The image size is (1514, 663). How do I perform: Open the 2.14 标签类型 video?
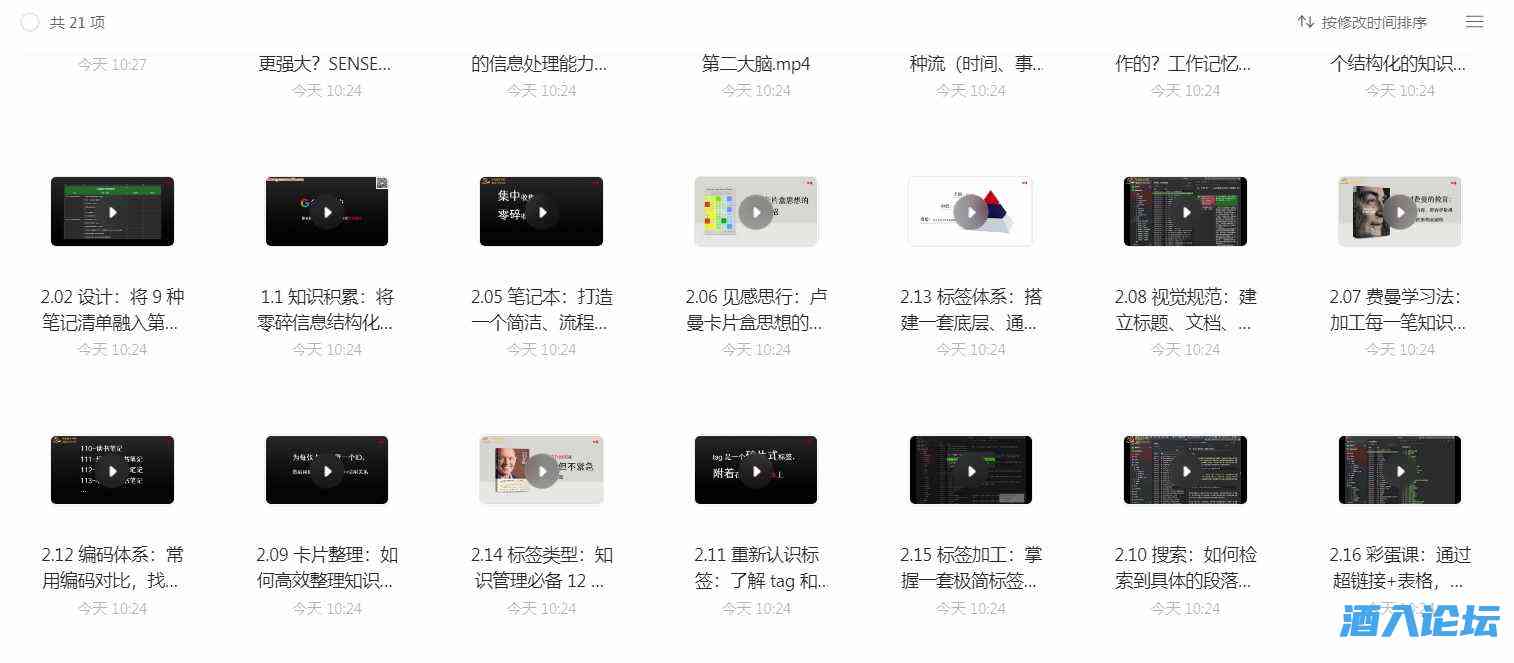coord(541,470)
